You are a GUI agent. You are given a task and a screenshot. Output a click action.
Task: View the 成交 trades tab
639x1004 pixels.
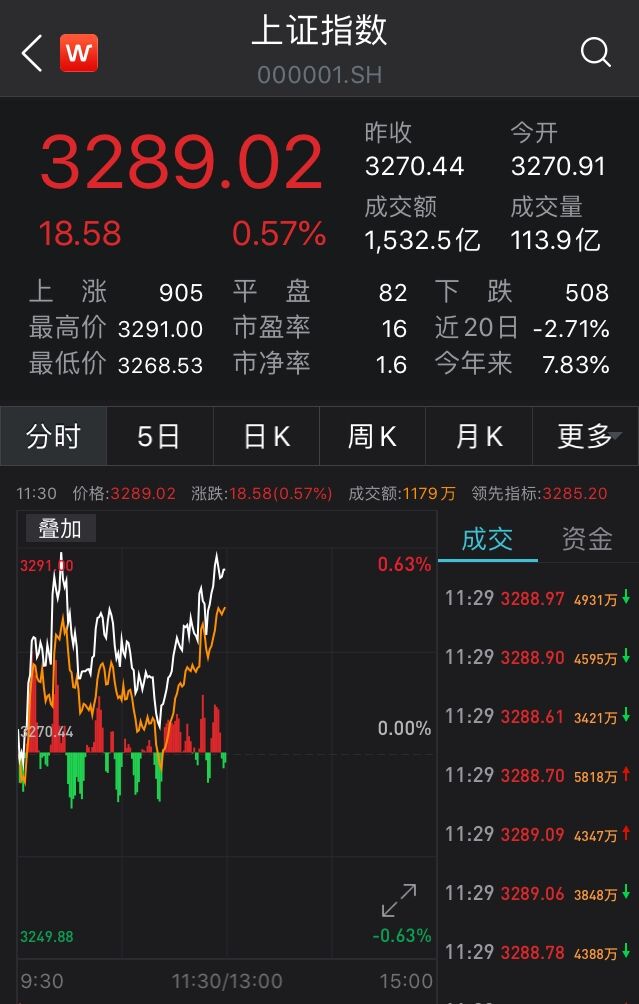[487, 540]
